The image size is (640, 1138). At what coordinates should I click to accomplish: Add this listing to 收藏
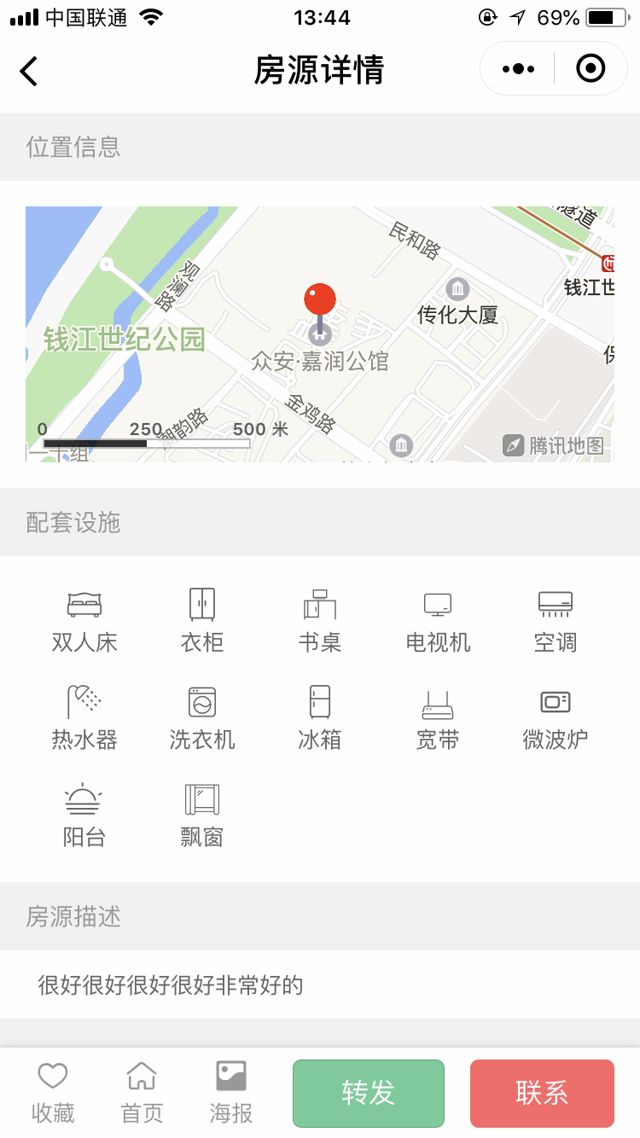tap(53, 1092)
